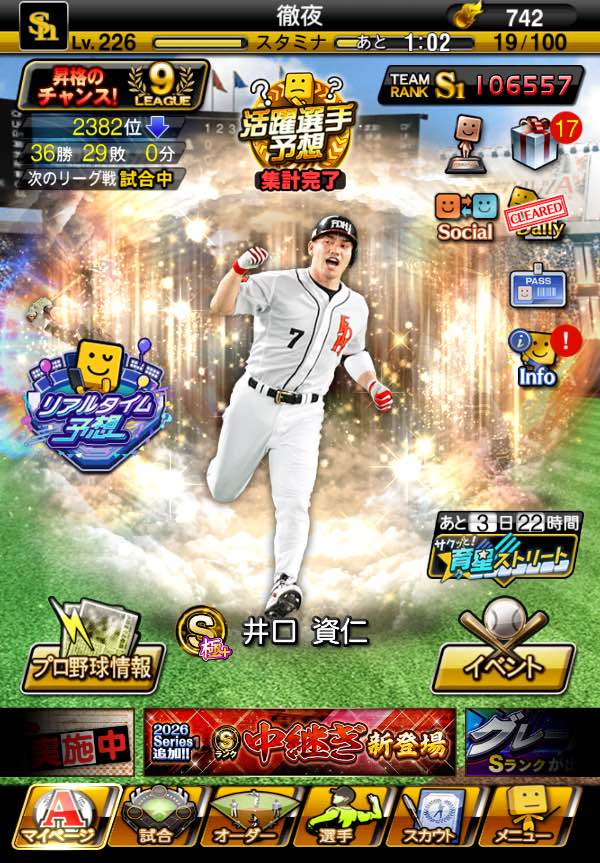The image size is (600, 863).
Task: Open プロ野球情報
Action: 92,649
